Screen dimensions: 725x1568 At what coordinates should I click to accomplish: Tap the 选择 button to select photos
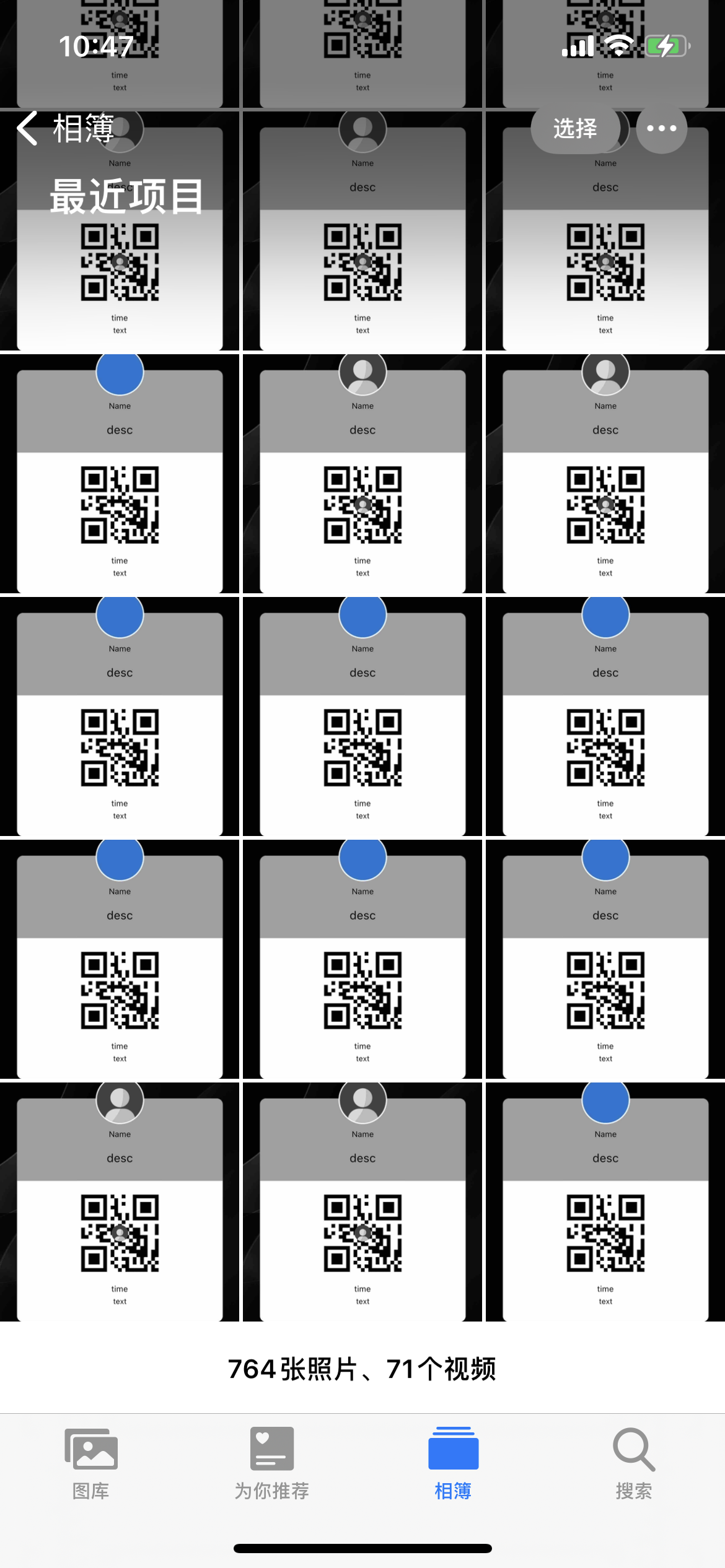(575, 129)
